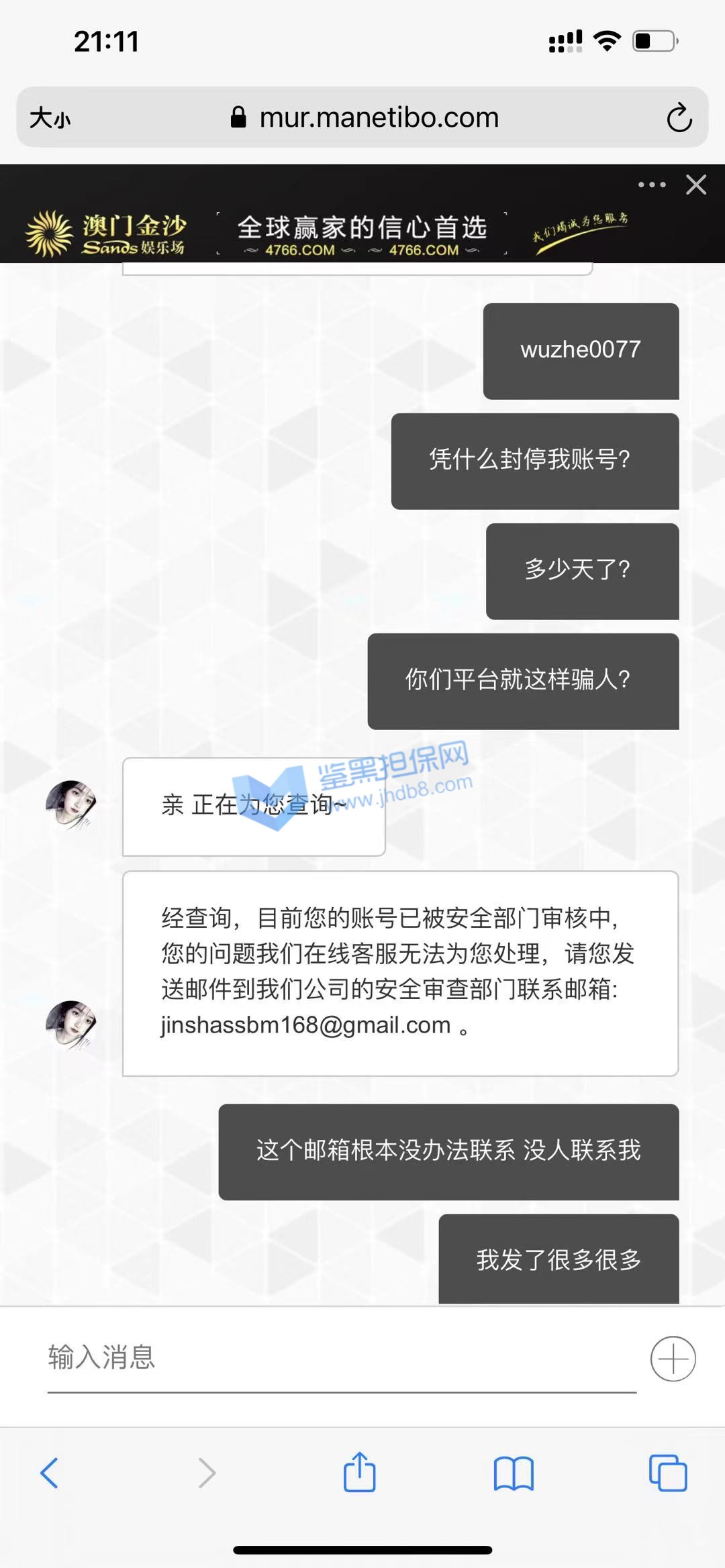Open the three-dot chat options menu

[651, 185]
